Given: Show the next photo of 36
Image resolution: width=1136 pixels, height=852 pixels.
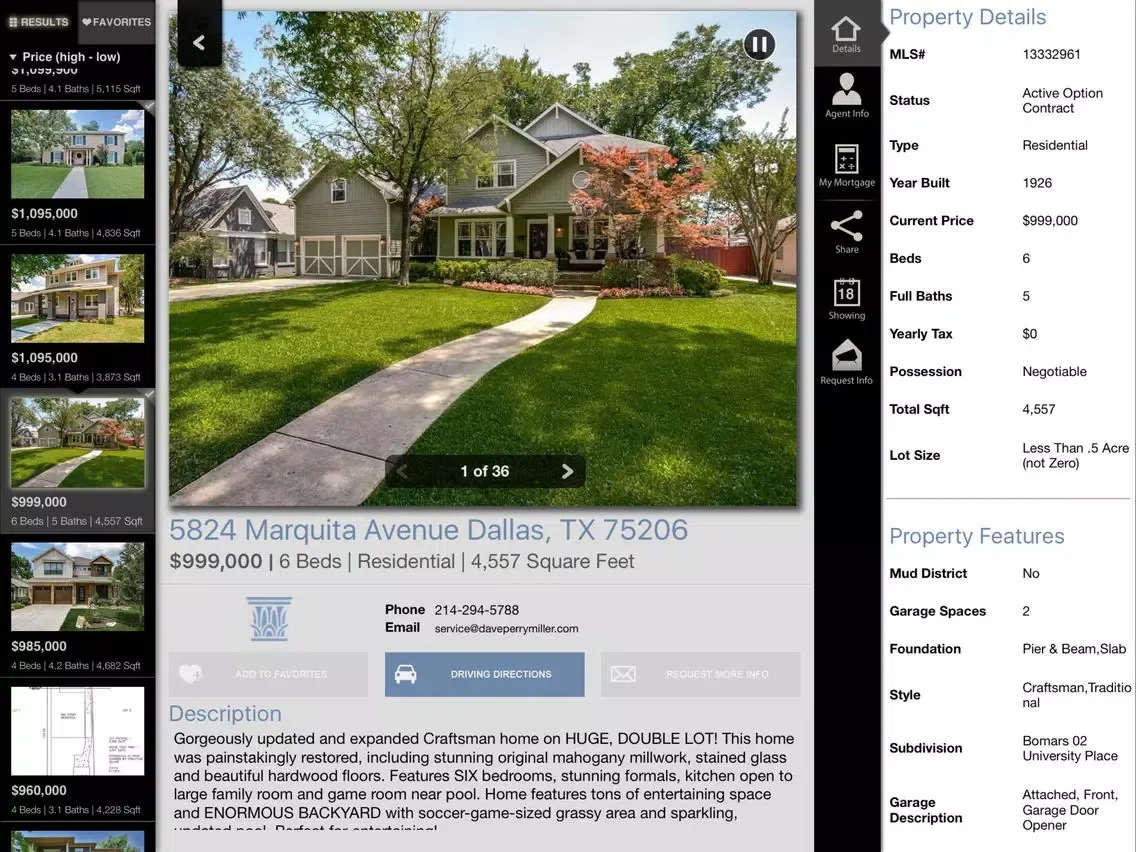Looking at the screenshot, I should point(567,471).
